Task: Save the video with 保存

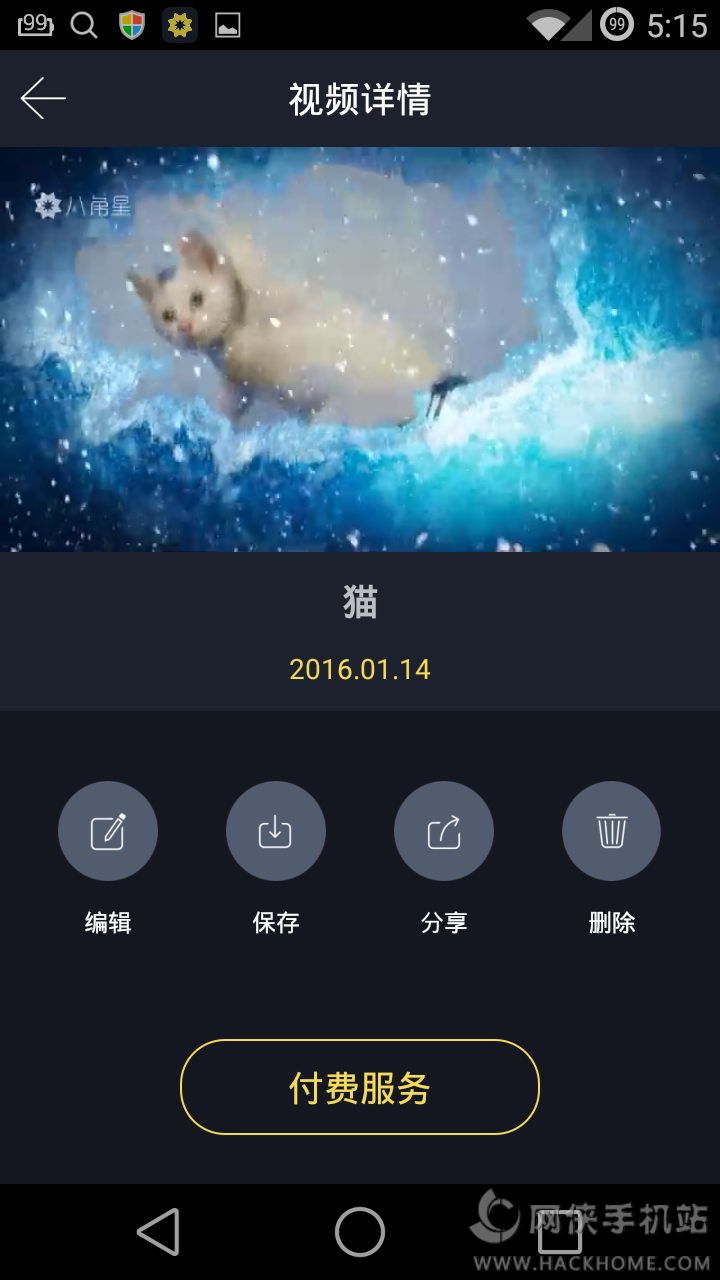Action: click(x=276, y=831)
